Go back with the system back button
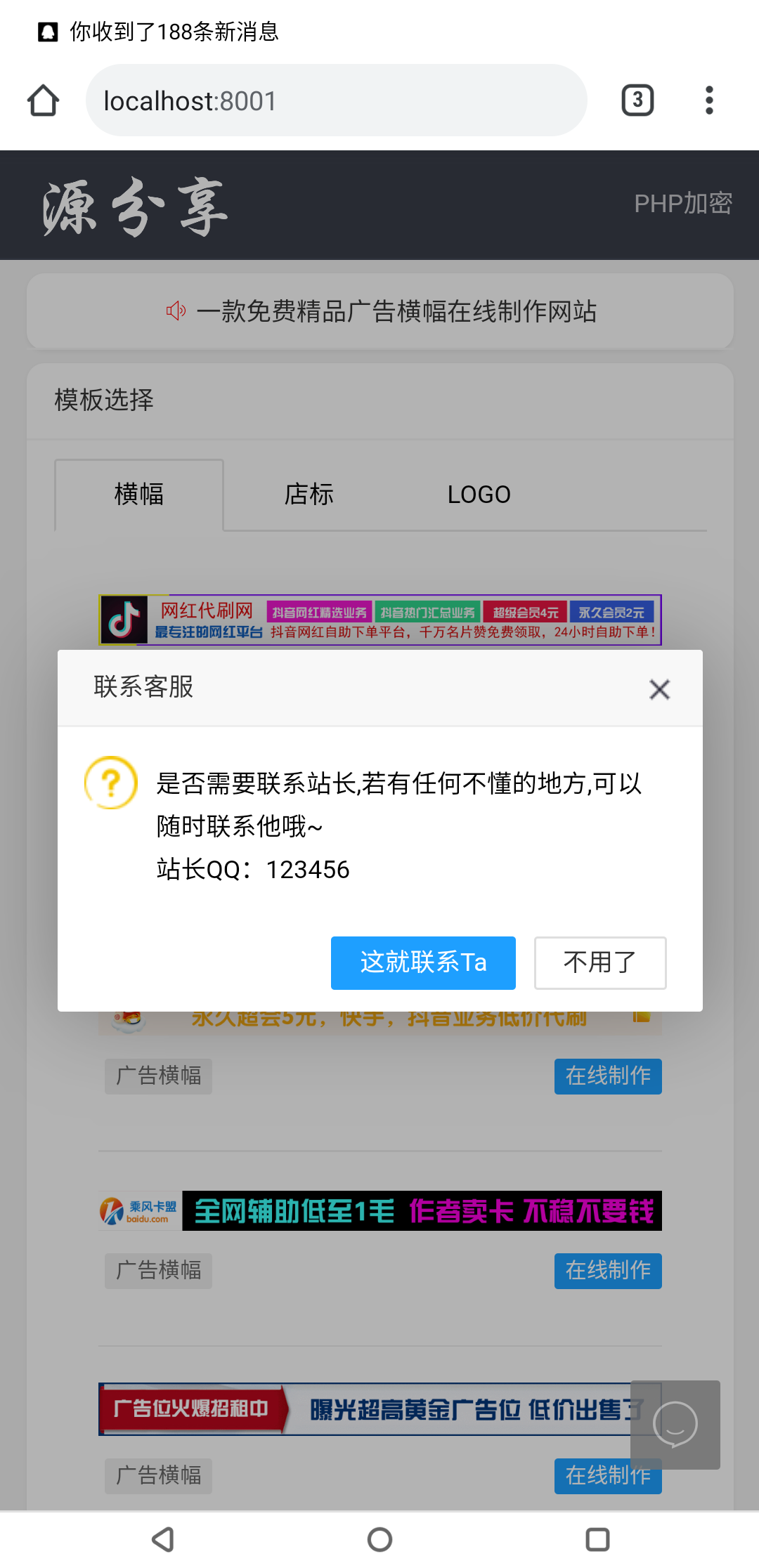Image resolution: width=759 pixels, height=1568 pixels. 163,1539
